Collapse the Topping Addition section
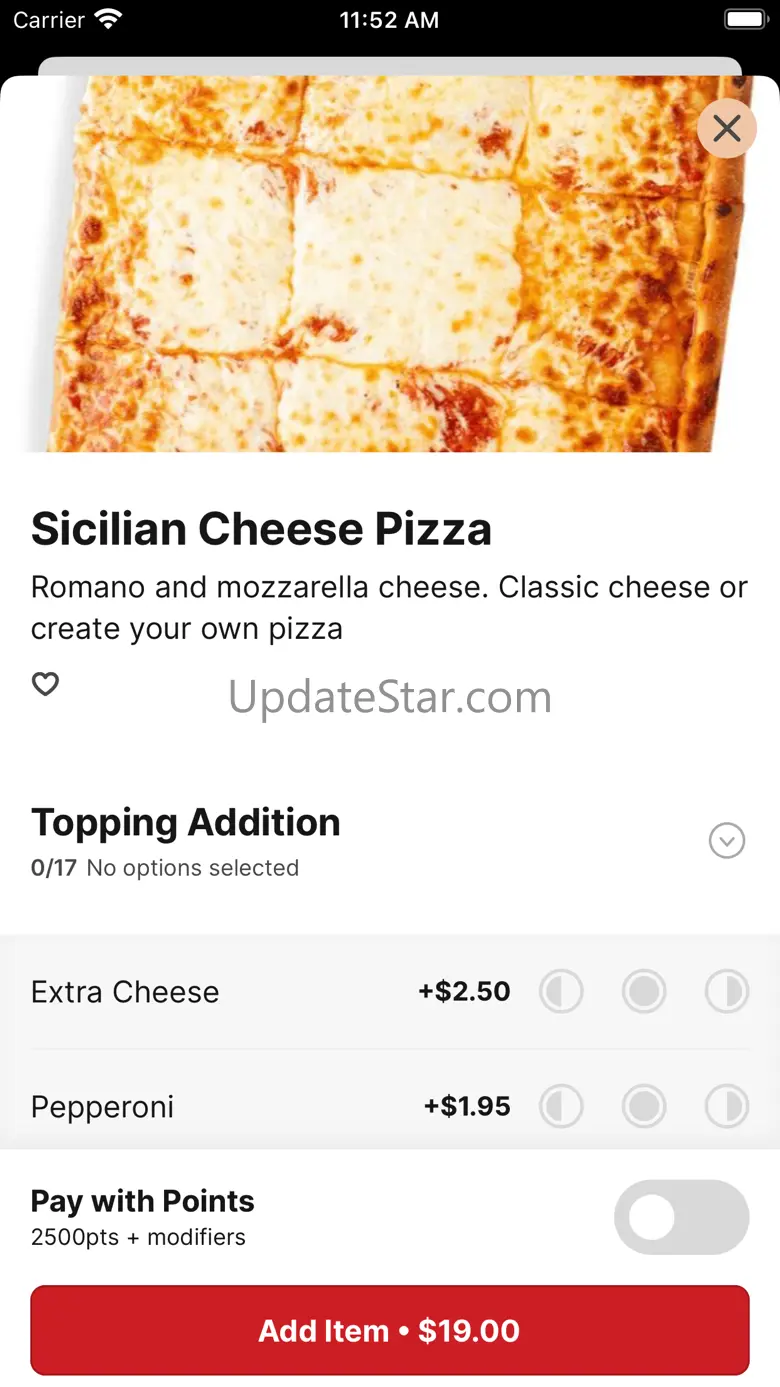780x1387 pixels. pos(727,841)
